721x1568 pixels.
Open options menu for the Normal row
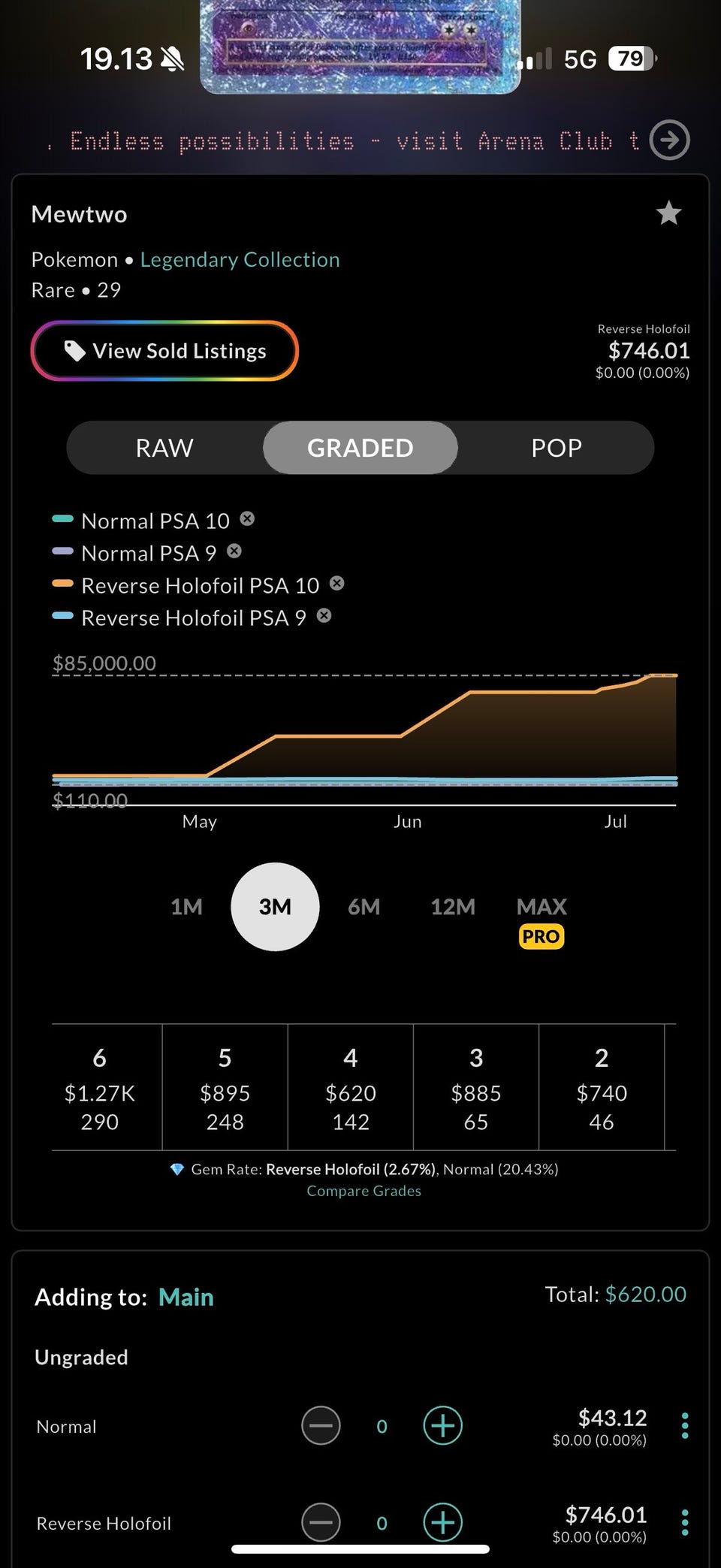coord(685,1426)
